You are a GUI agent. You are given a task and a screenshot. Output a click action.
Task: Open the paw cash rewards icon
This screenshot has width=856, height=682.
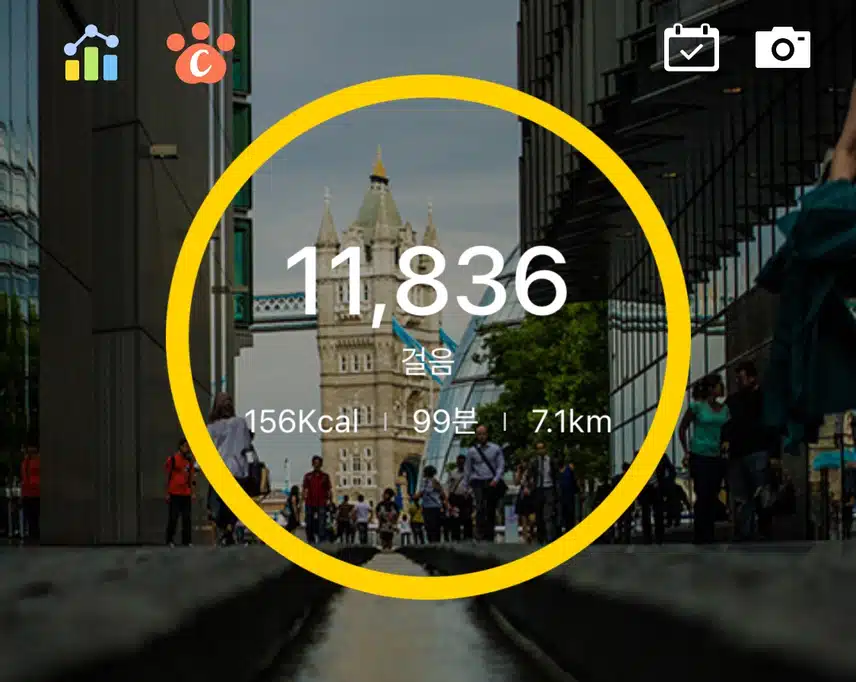[x=200, y=56]
